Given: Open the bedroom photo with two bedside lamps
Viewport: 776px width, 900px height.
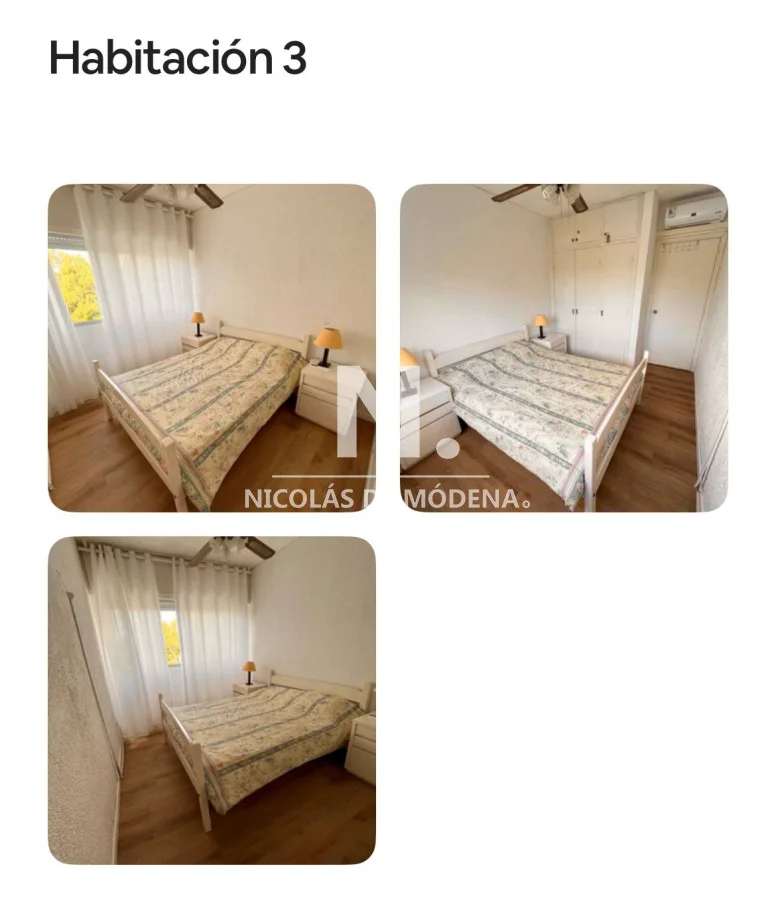Looking at the screenshot, I should pos(212,347).
